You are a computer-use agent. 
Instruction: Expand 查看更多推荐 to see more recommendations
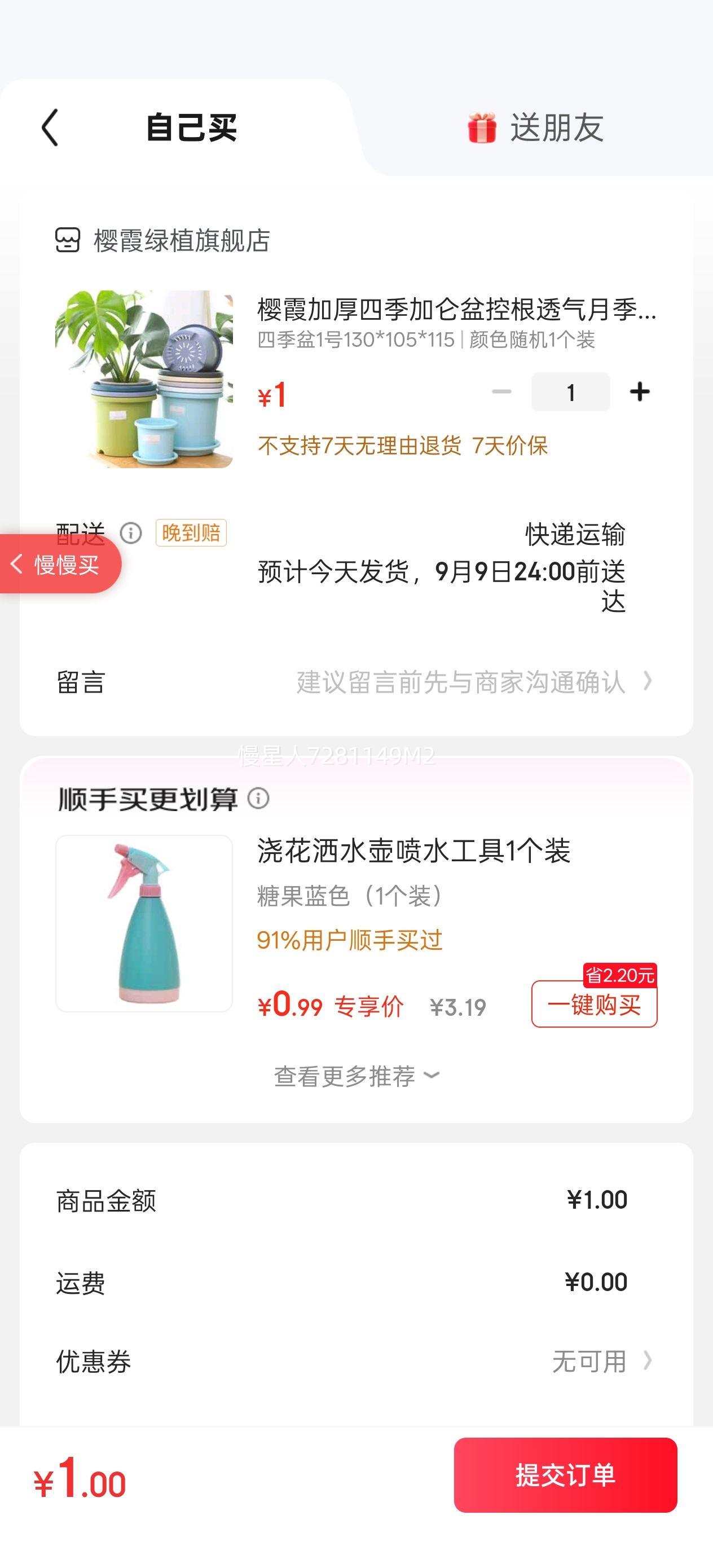[356, 1077]
